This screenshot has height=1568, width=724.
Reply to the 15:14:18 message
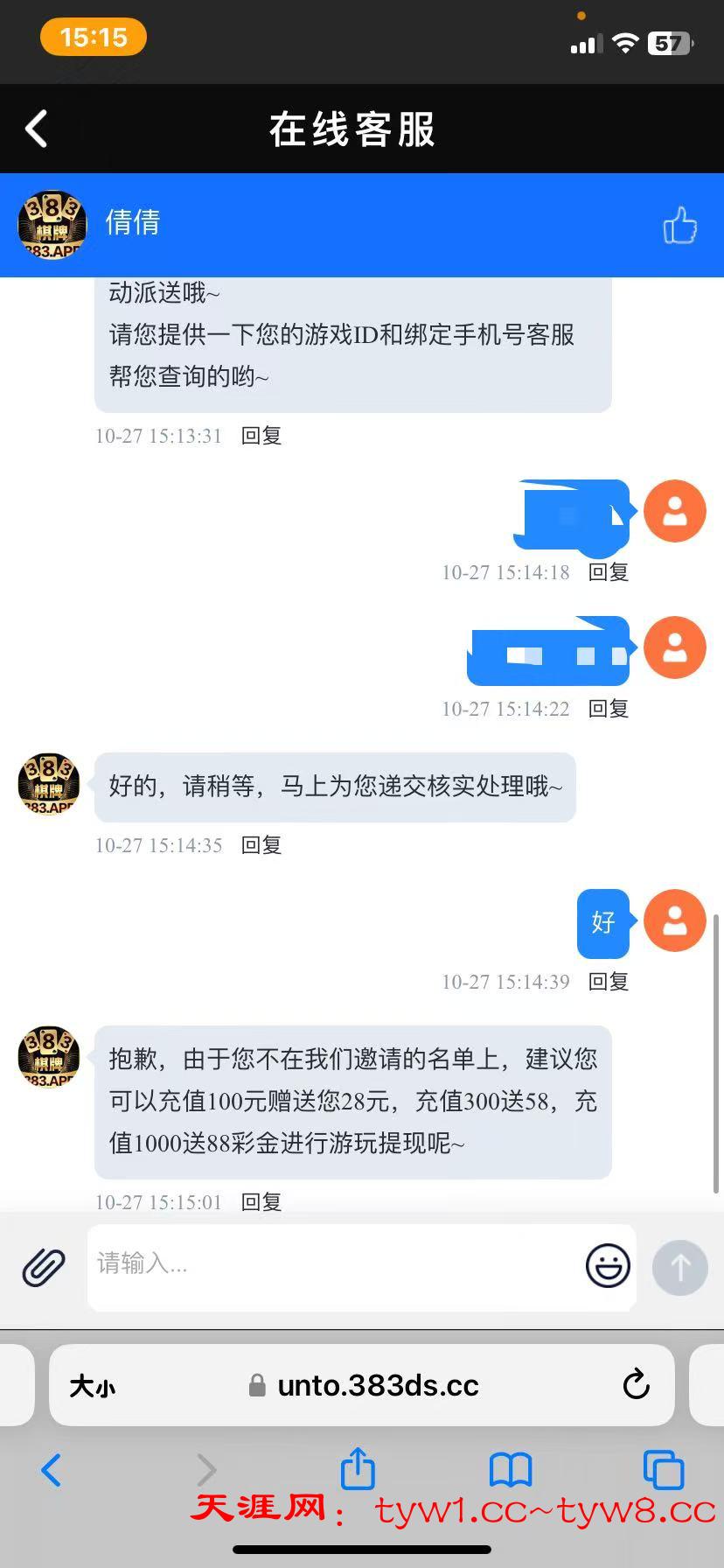click(609, 572)
